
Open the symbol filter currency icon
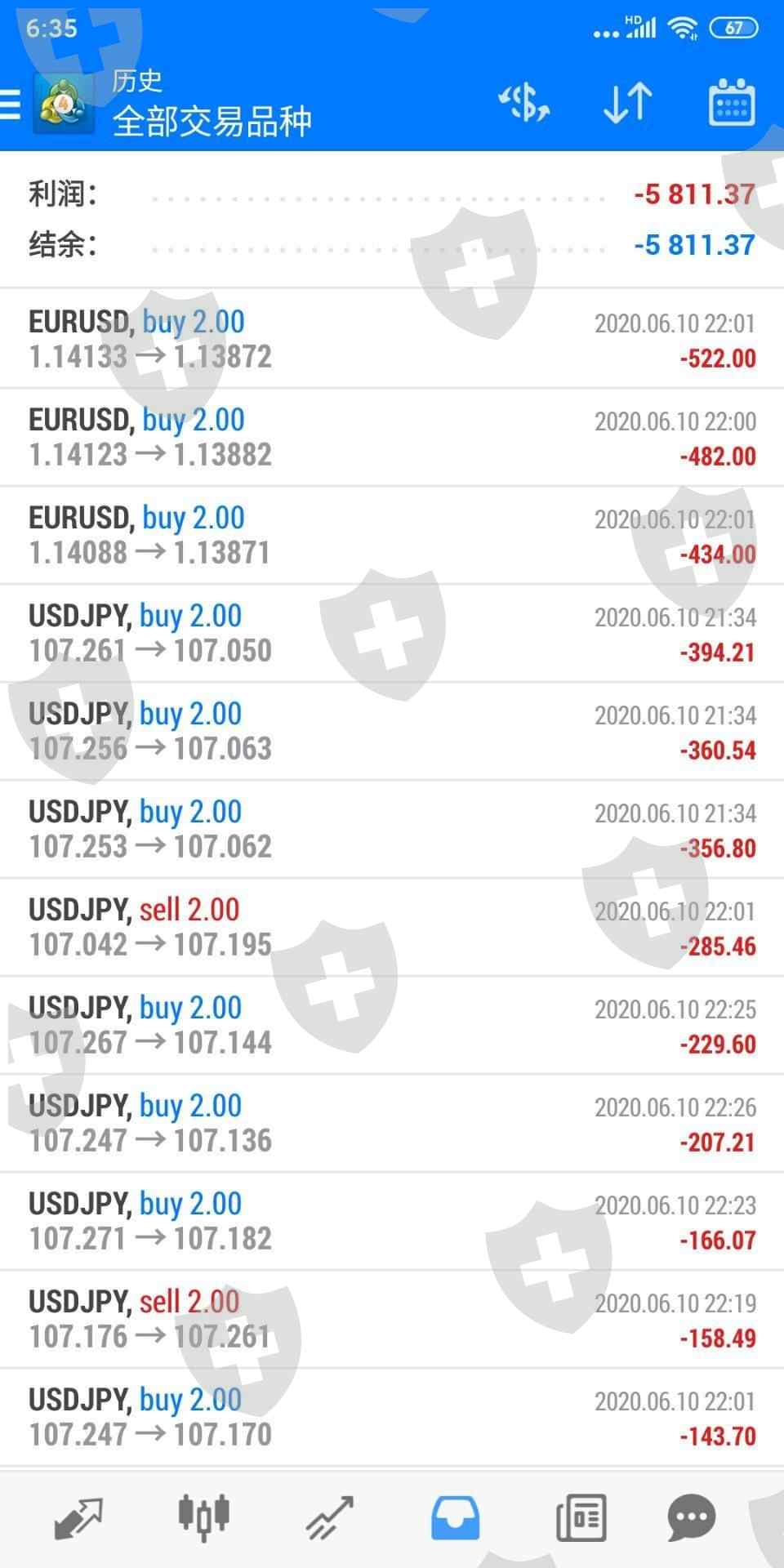point(523,104)
